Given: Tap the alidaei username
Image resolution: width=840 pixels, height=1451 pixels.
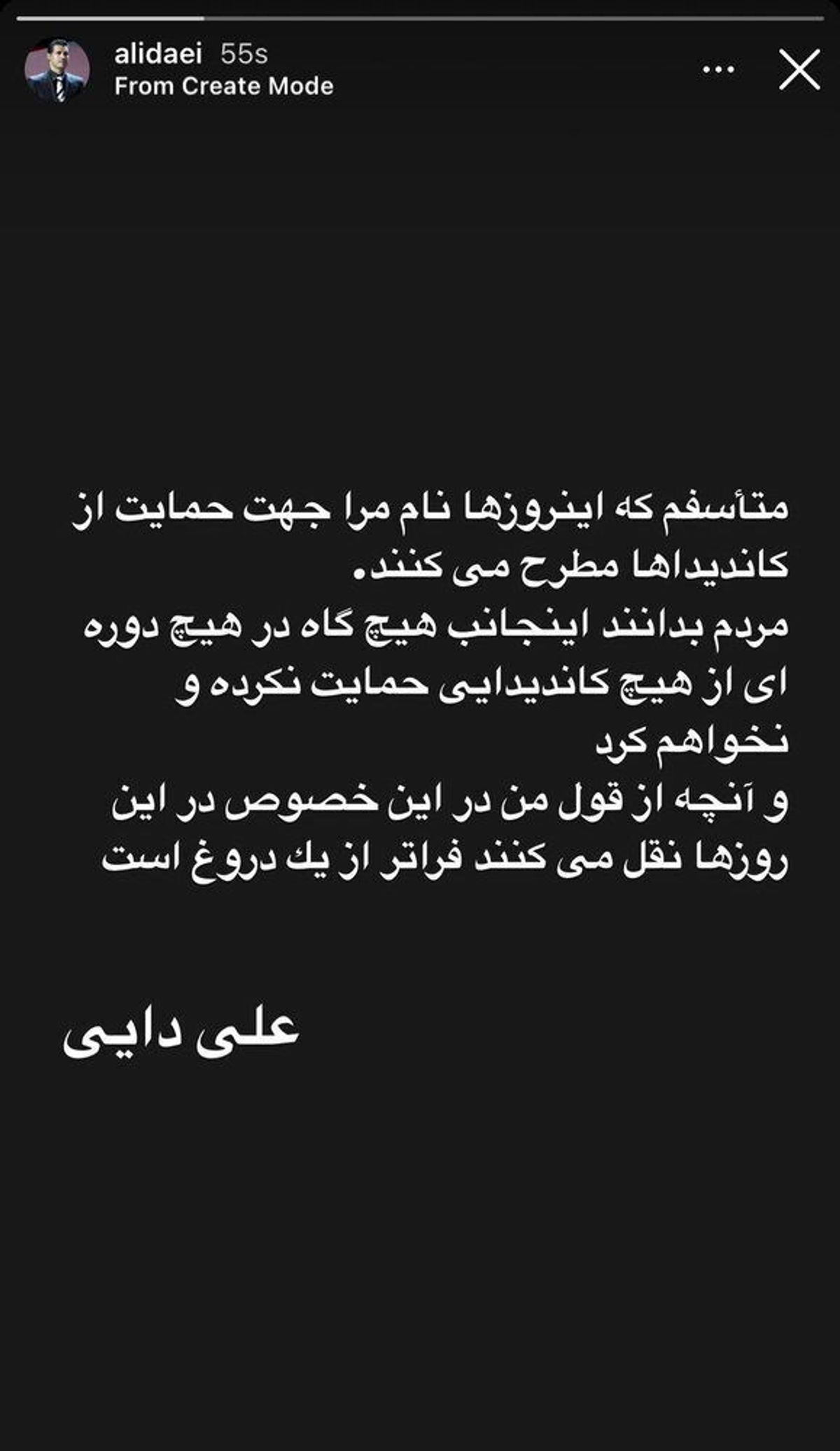Looking at the screenshot, I should tap(157, 54).
